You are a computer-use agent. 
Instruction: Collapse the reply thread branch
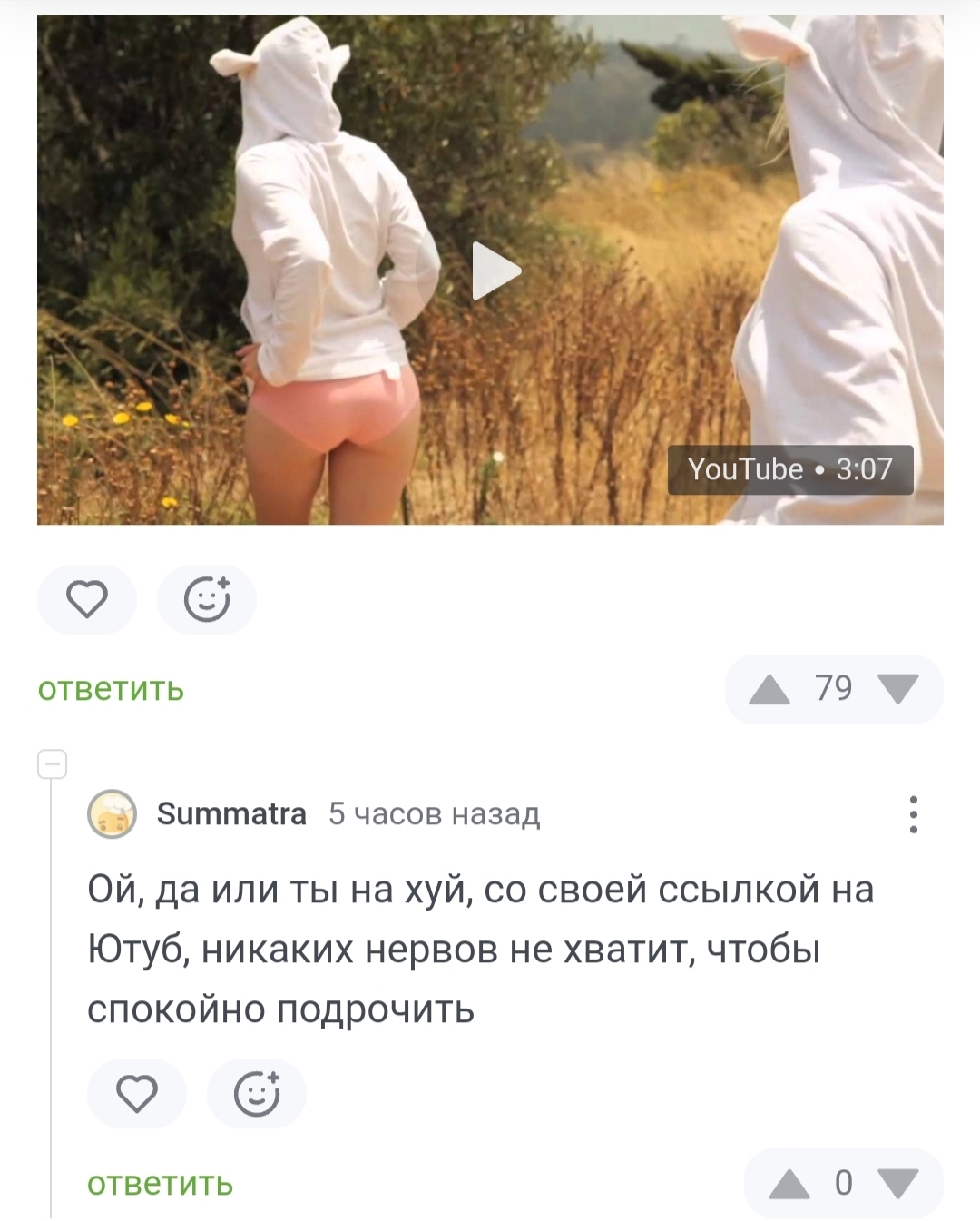pos(53,764)
